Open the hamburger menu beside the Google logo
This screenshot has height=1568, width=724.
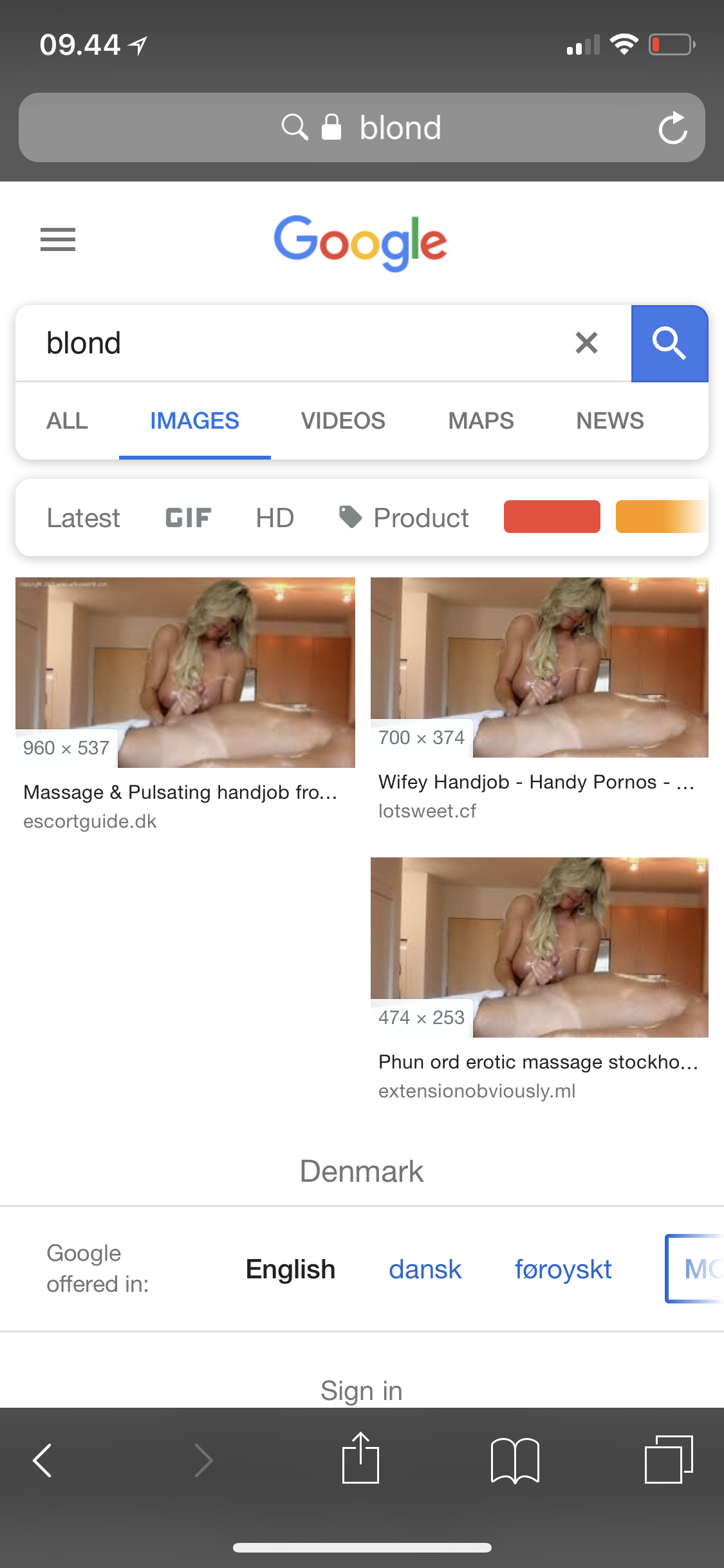coord(58,239)
